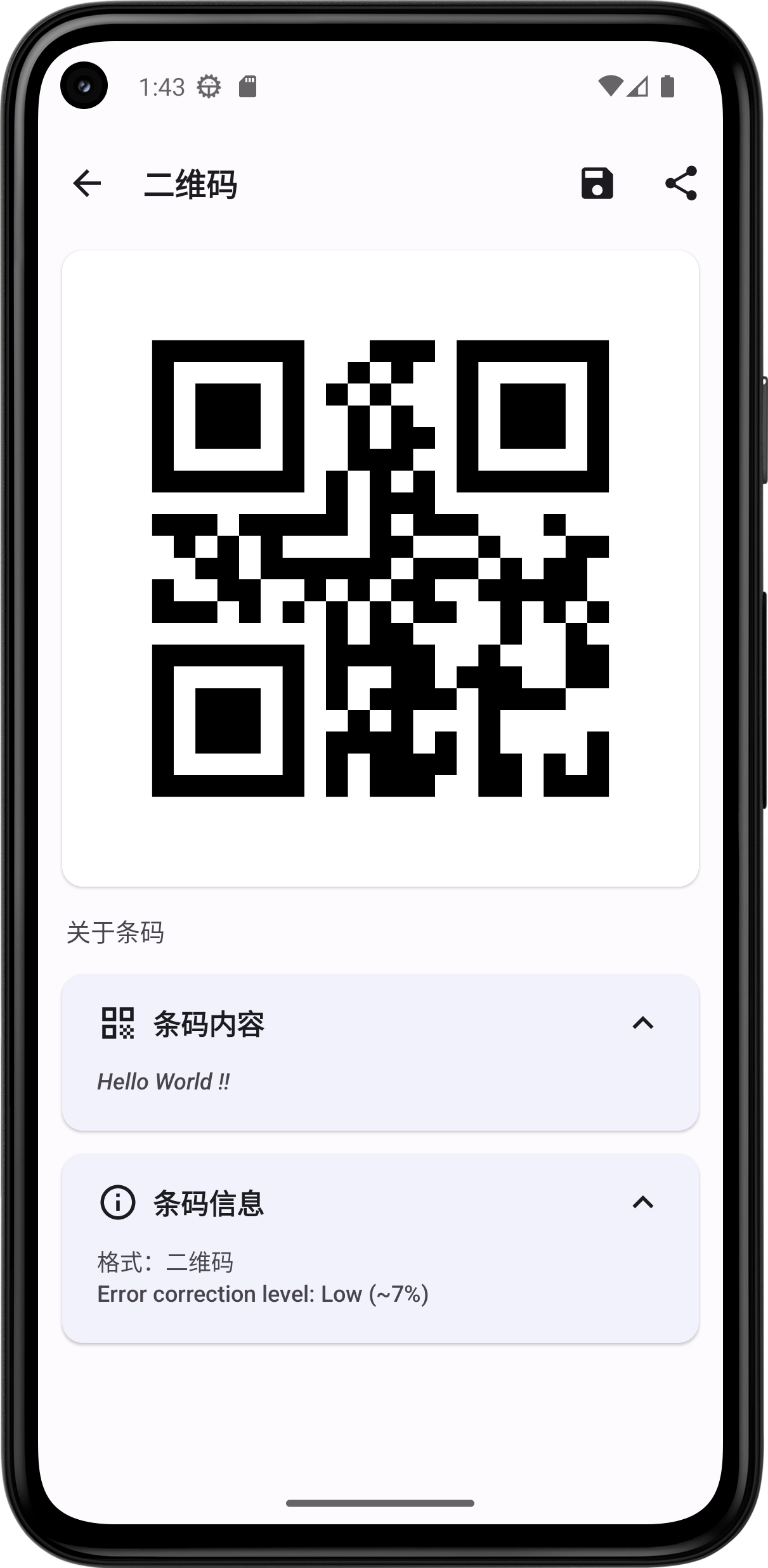Go back using the arrow
Image resolution: width=768 pixels, height=1568 pixels.
coord(87,184)
